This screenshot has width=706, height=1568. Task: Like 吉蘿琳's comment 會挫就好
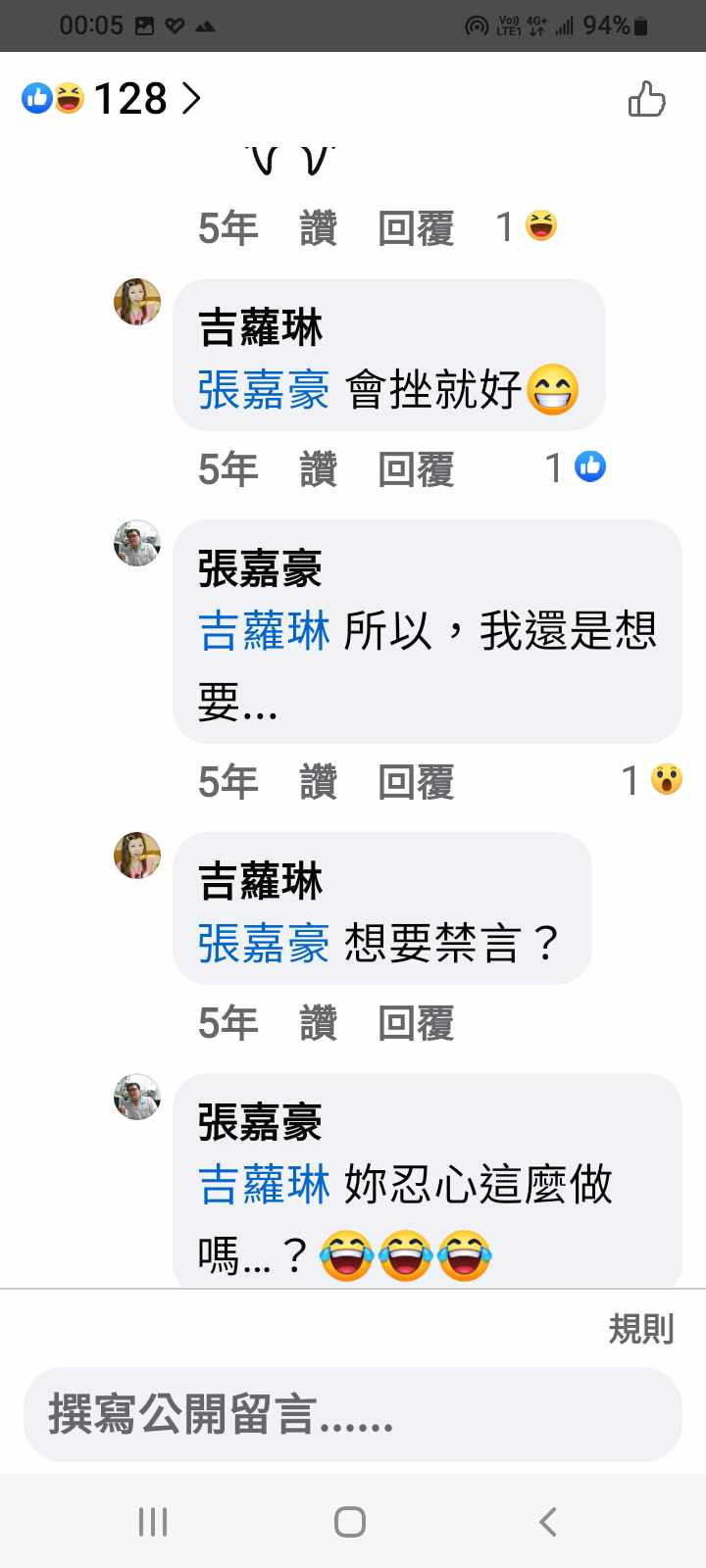click(318, 469)
